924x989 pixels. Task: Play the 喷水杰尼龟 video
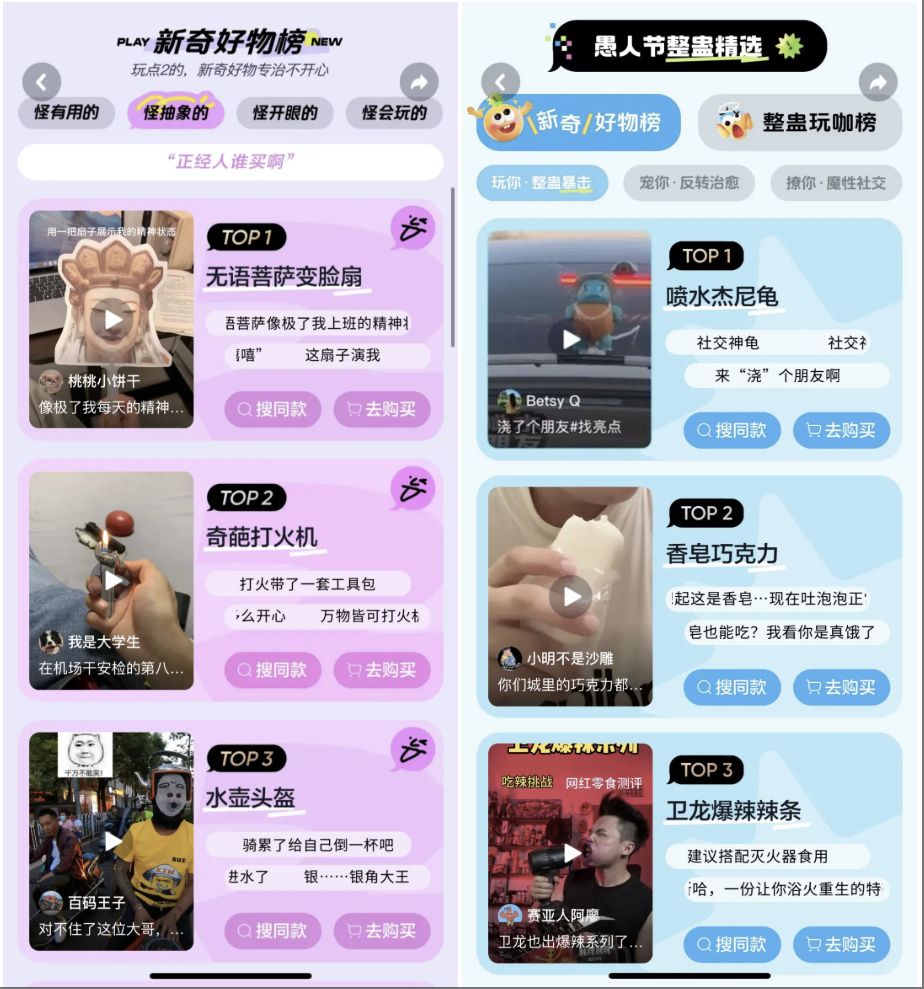570,339
